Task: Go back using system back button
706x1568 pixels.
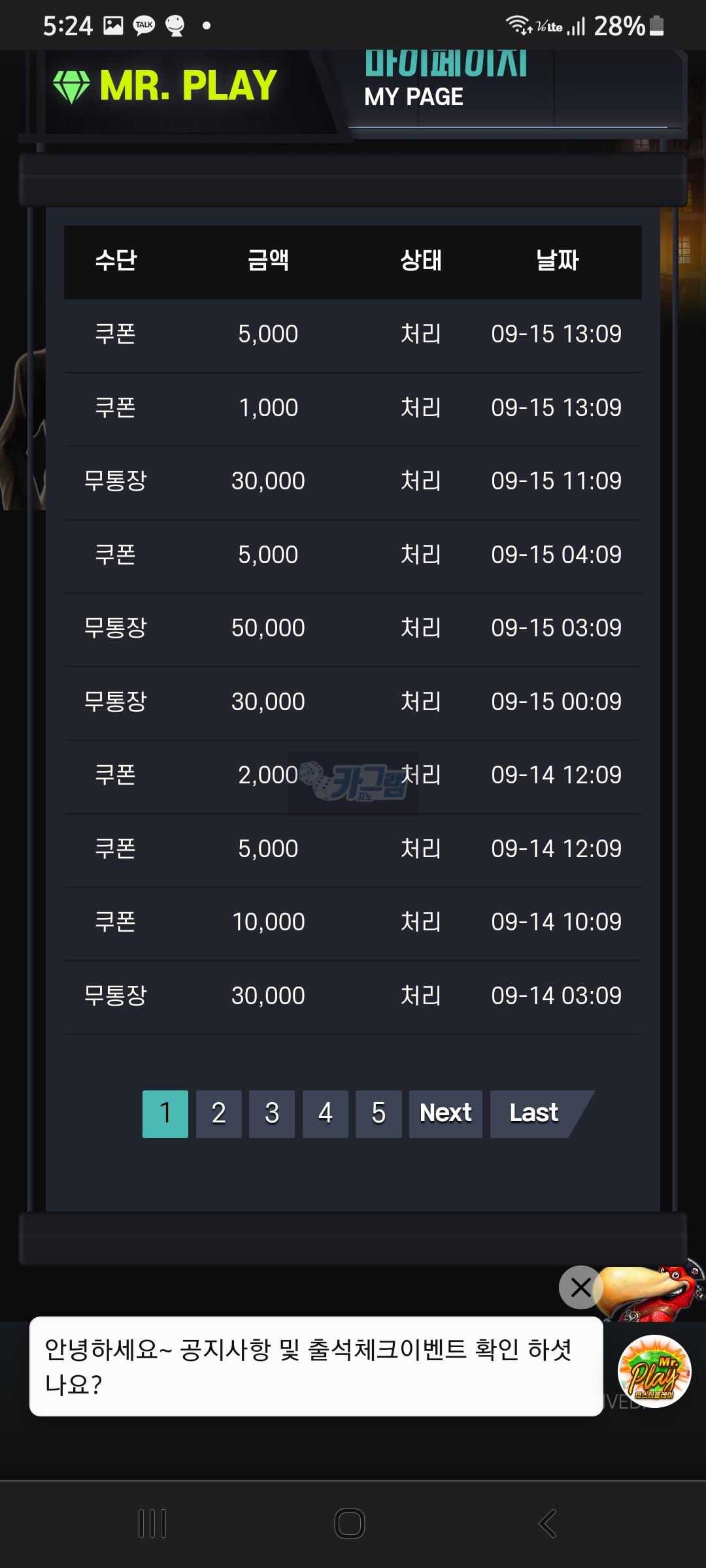Action: pos(547,1524)
